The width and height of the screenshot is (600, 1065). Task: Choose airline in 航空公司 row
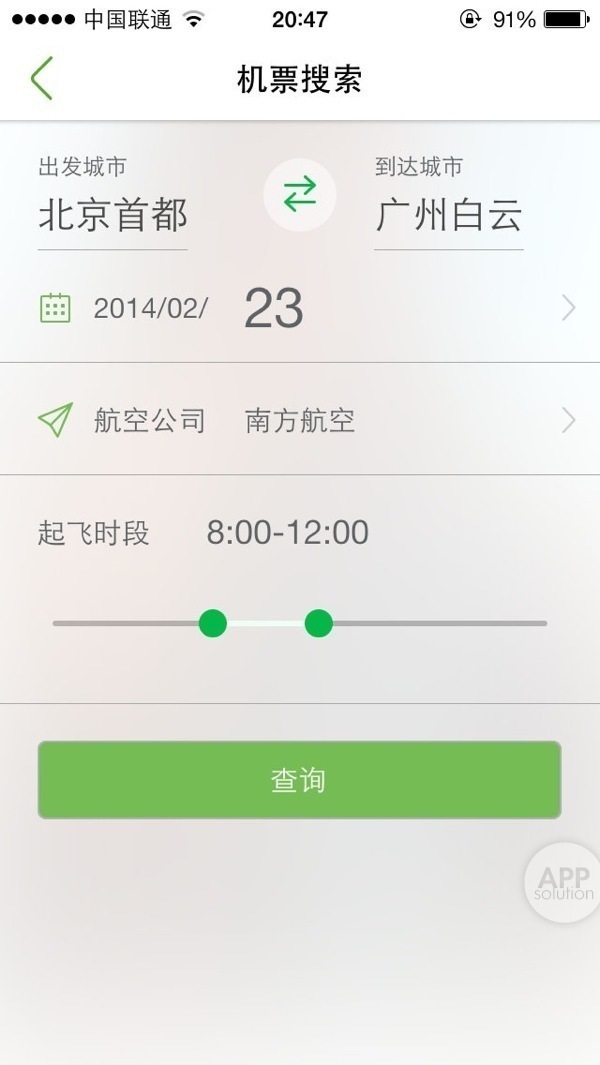coord(300,420)
